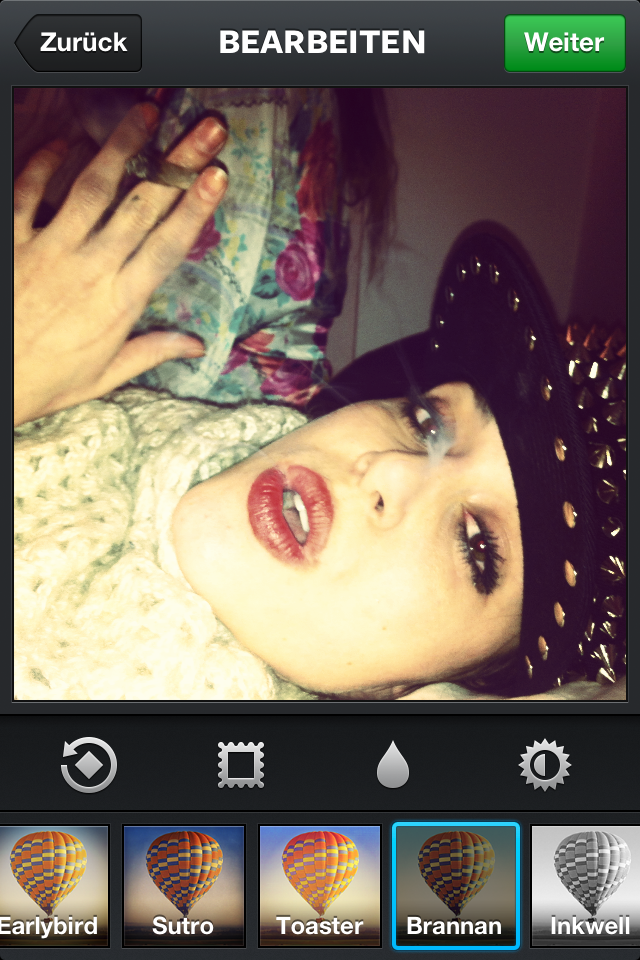Rotate the photo
The height and width of the screenshot is (960, 640).
tap(89, 765)
